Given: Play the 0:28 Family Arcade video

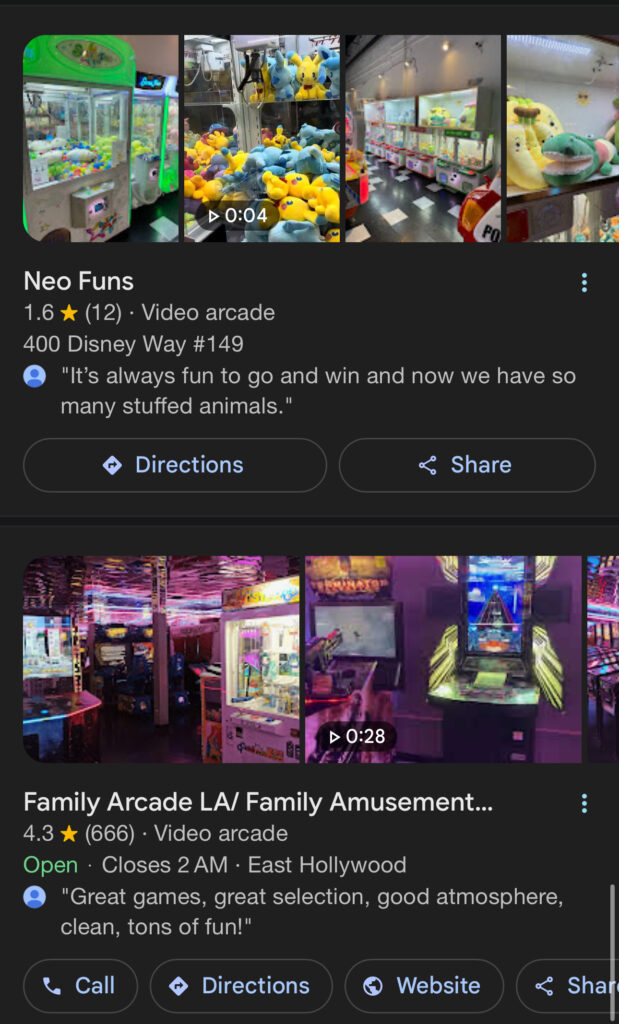Looking at the screenshot, I should (443, 659).
